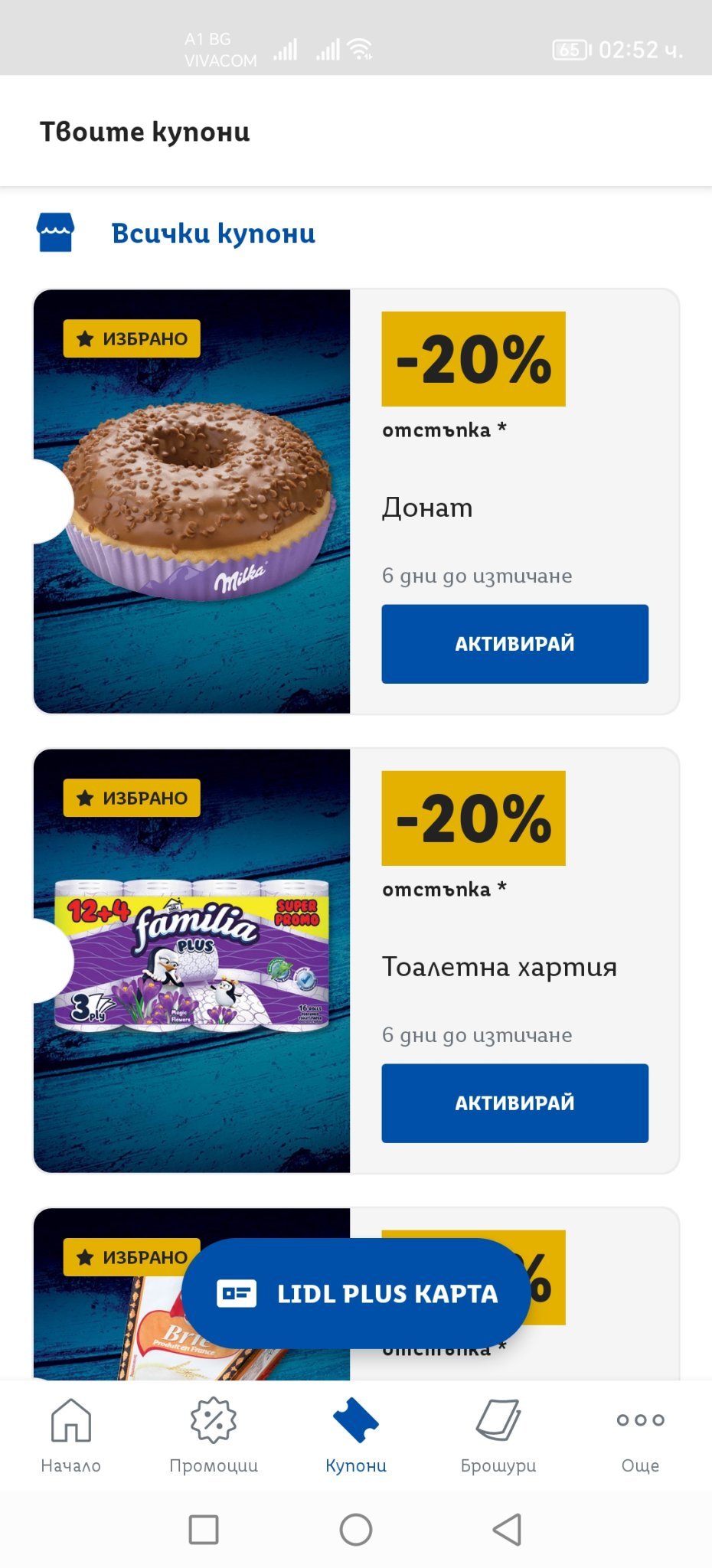Activate the Тоалетна хартия coupon

coord(514,1102)
